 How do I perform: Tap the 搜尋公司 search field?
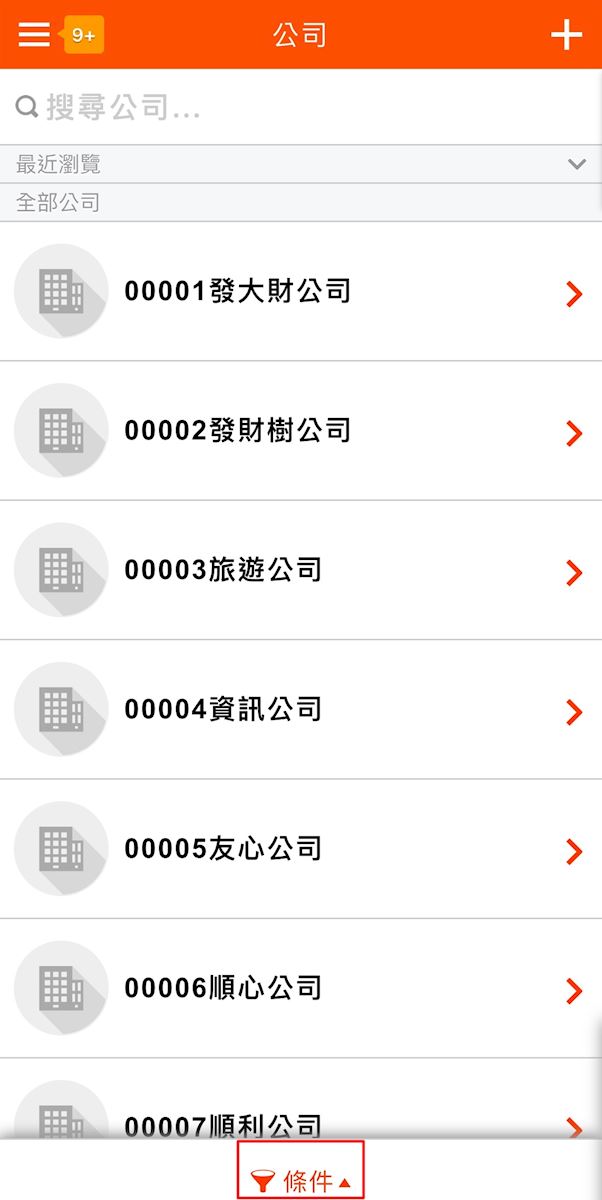[x=300, y=107]
